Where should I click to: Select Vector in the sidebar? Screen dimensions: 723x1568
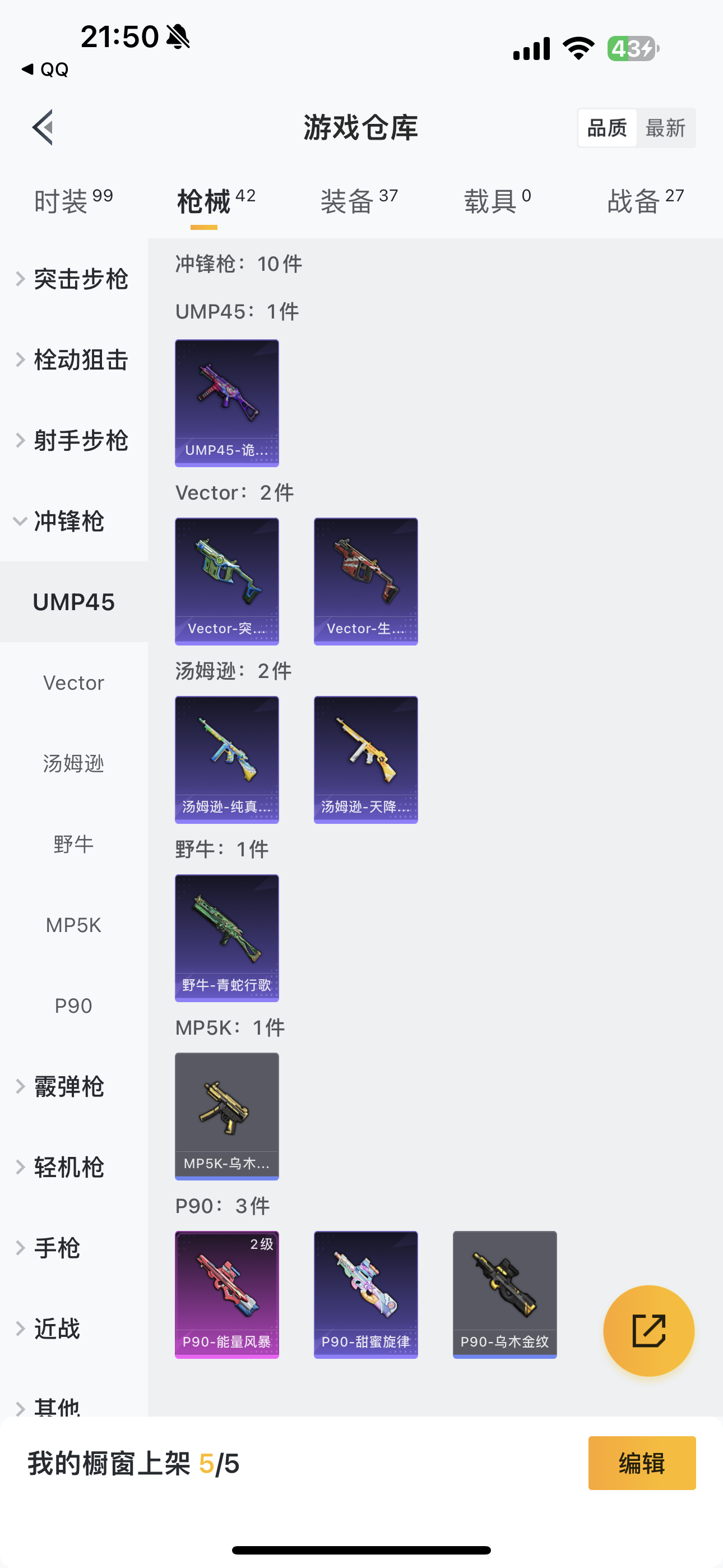click(73, 683)
